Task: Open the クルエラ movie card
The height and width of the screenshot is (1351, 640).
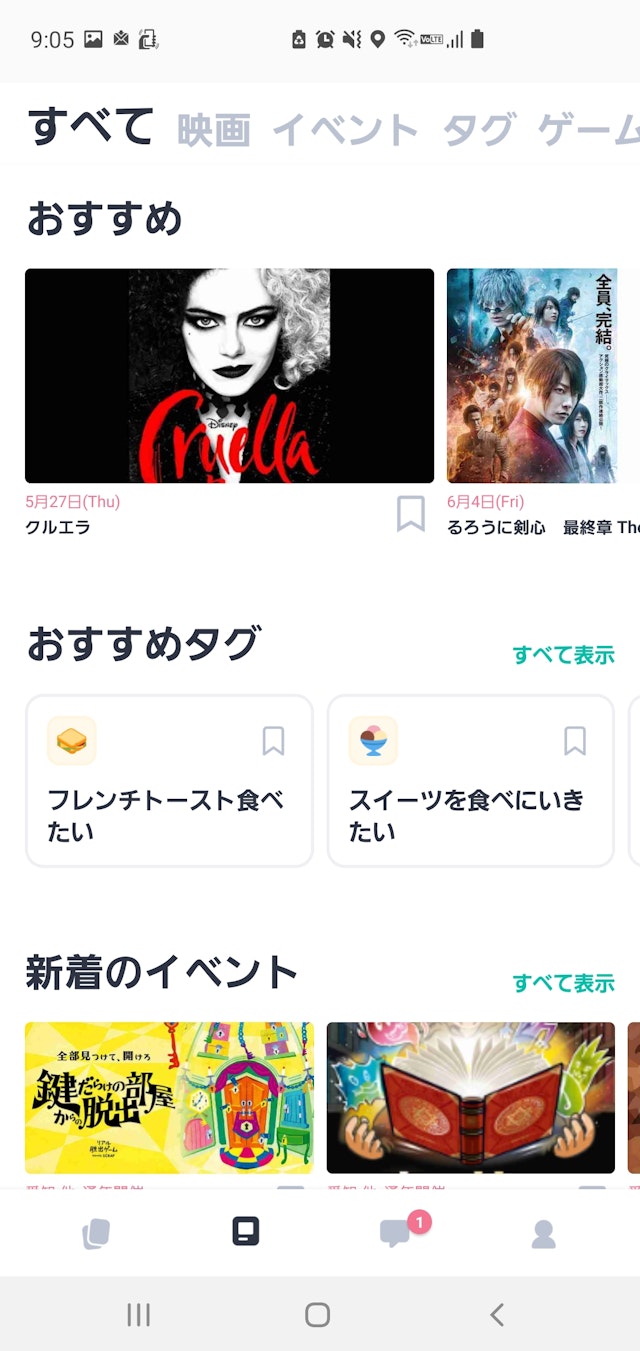Action: [x=229, y=376]
